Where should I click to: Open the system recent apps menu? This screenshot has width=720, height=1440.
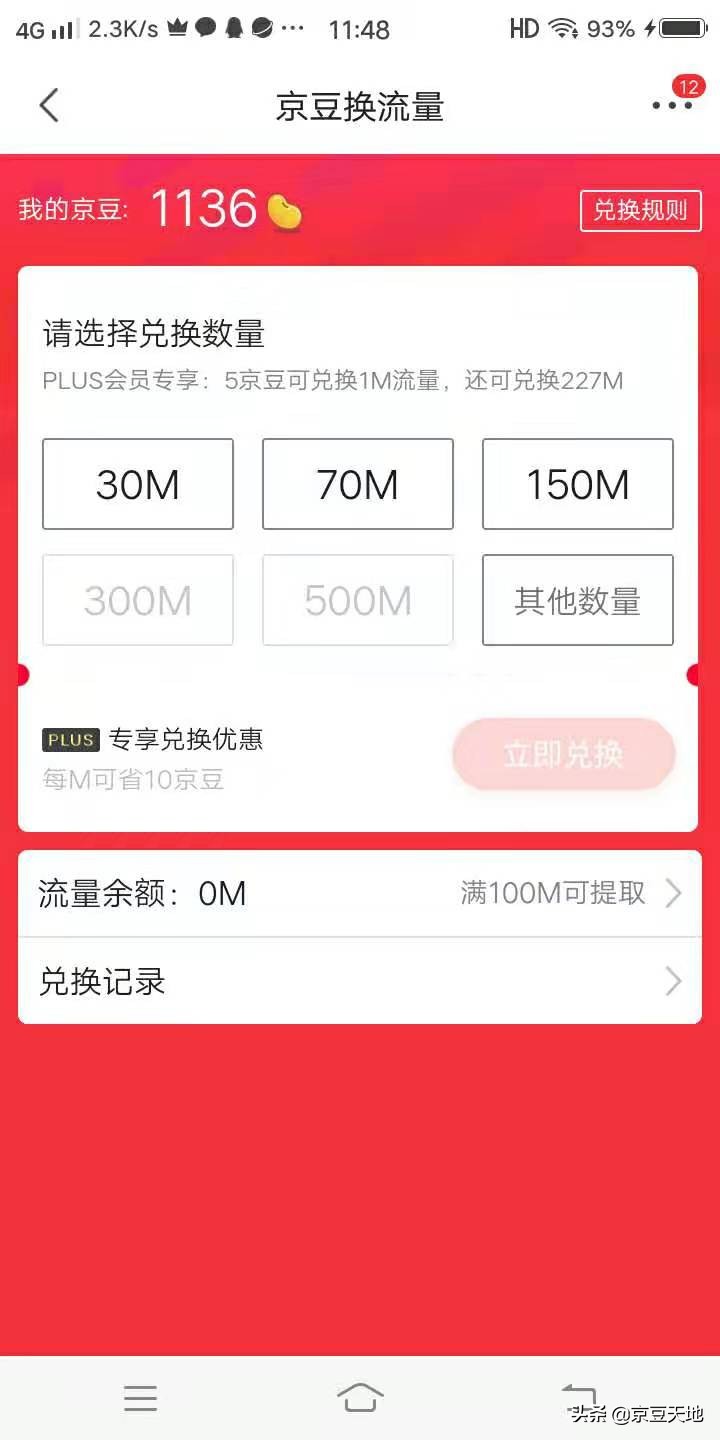pos(140,1397)
